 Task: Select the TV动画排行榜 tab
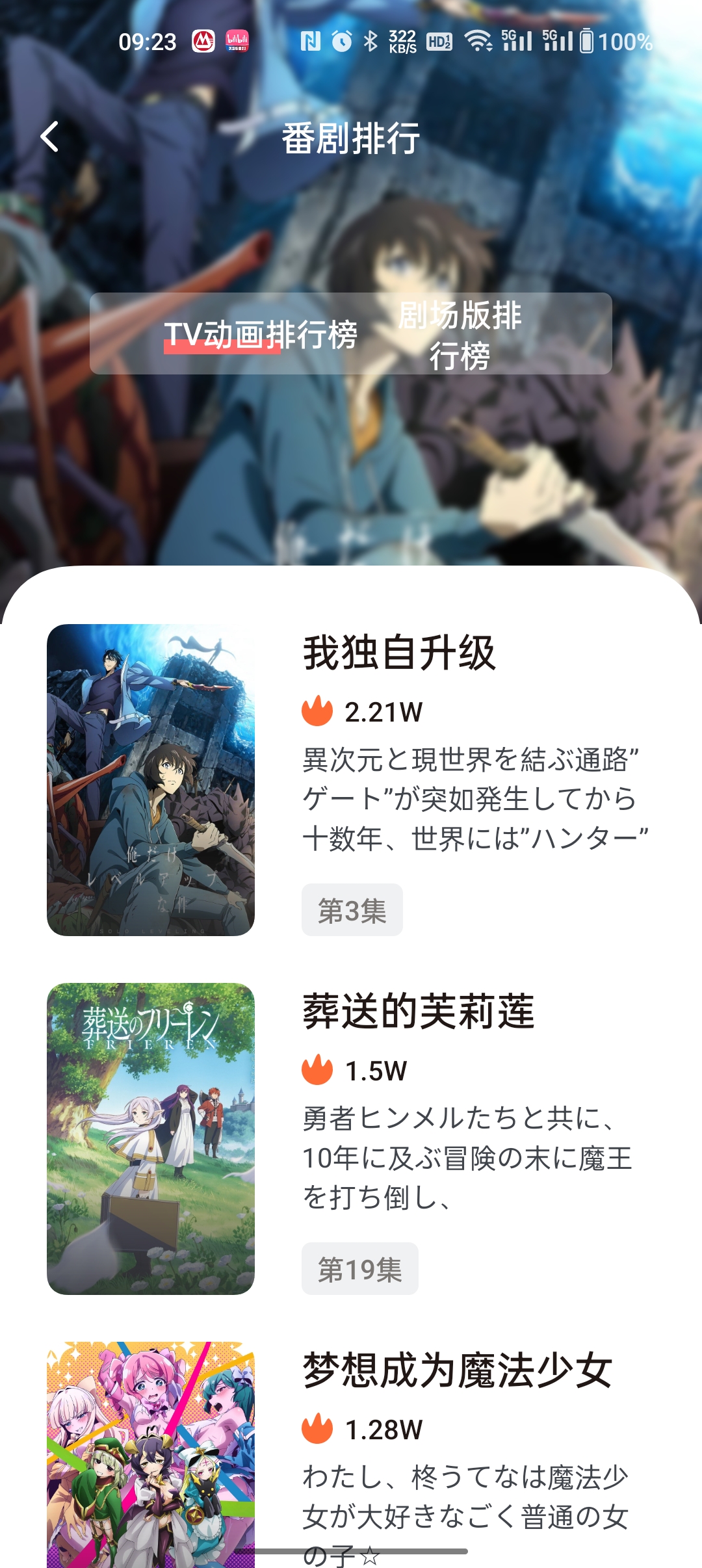(261, 334)
